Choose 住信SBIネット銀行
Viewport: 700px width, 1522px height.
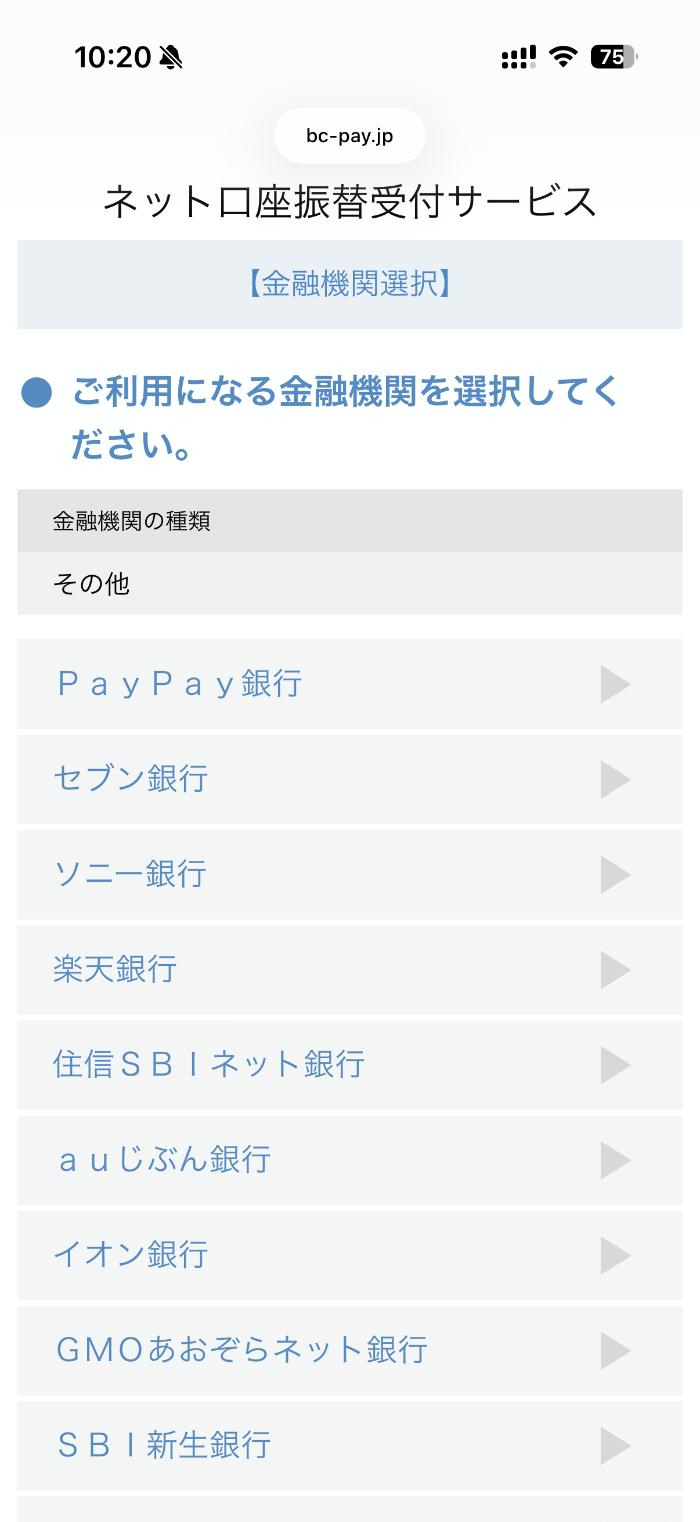pos(349,1064)
